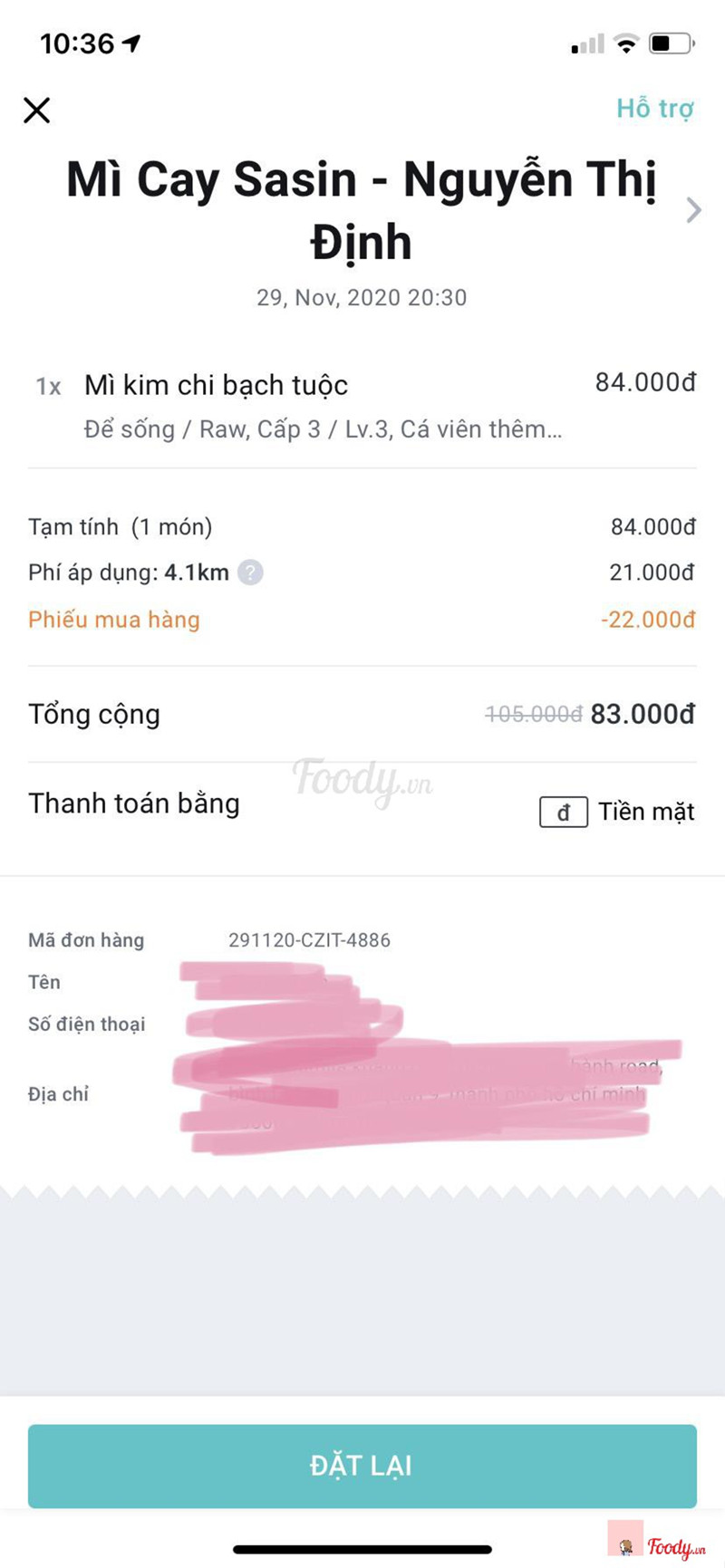Screen dimensions: 725x1568
Task: Reorder with the ĐẶT LẠI button
Action: tap(362, 1466)
